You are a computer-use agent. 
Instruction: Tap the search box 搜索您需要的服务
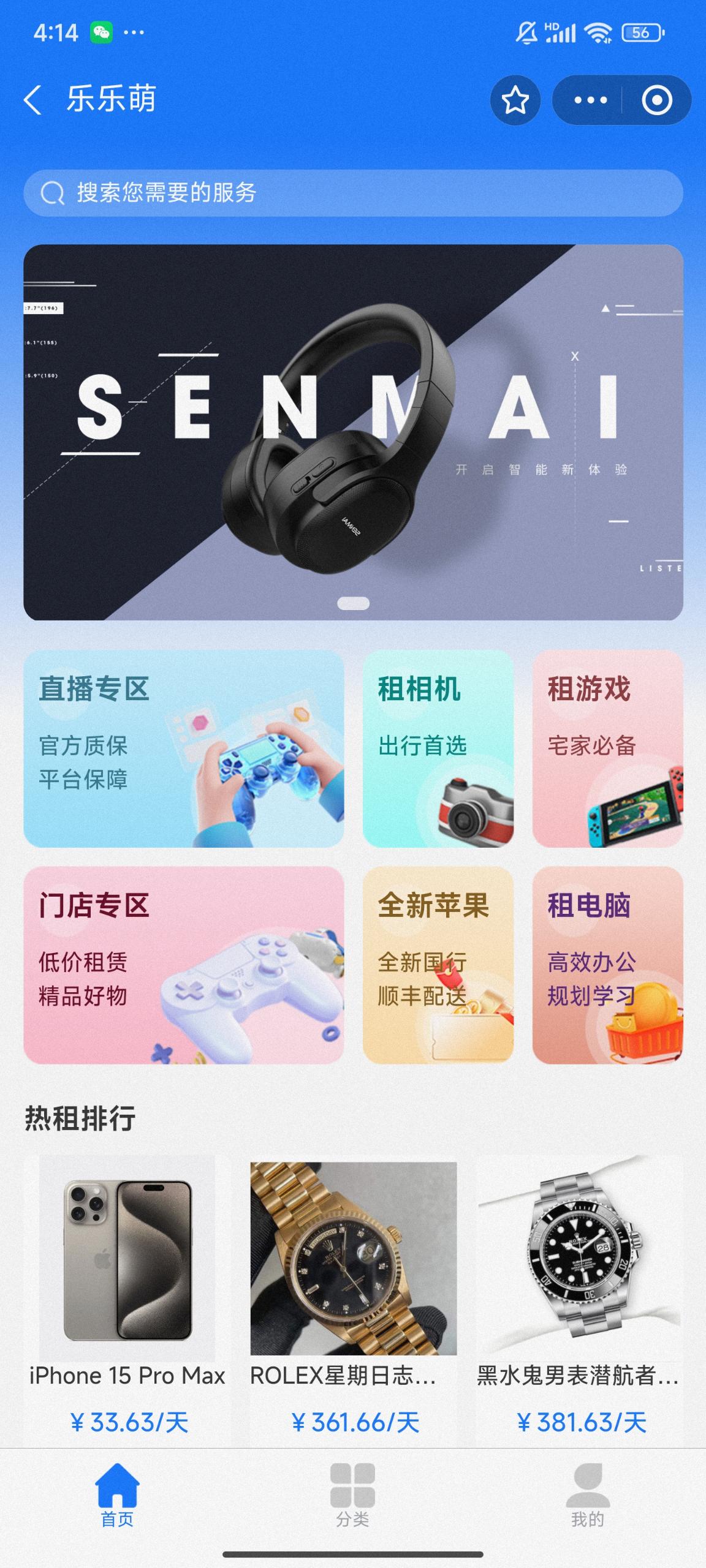pos(353,193)
